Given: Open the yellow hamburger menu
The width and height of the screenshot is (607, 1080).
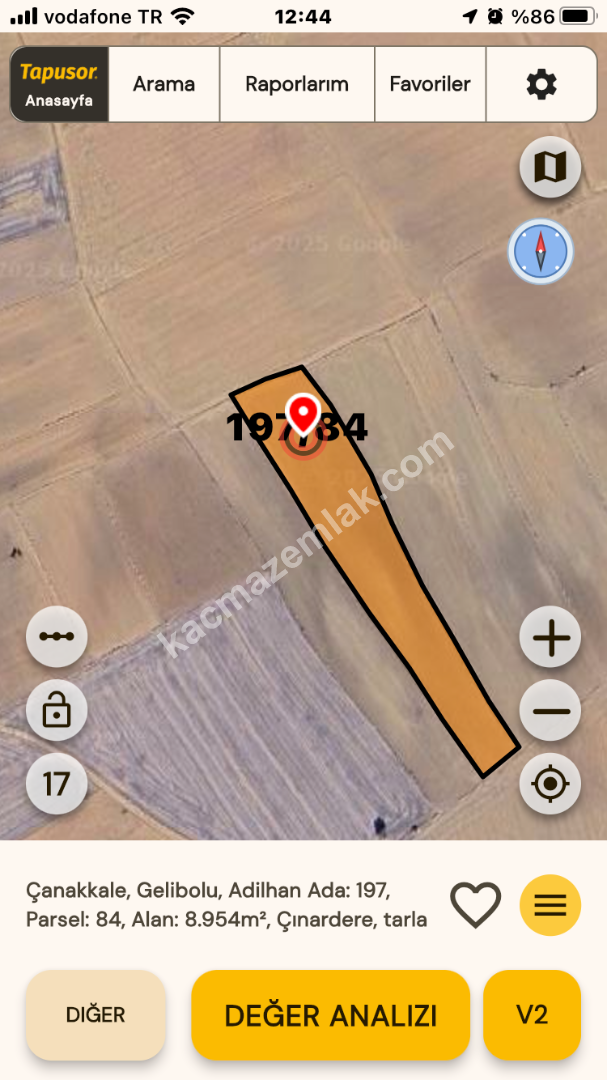Looking at the screenshot, I should click(x=550, y=905).
